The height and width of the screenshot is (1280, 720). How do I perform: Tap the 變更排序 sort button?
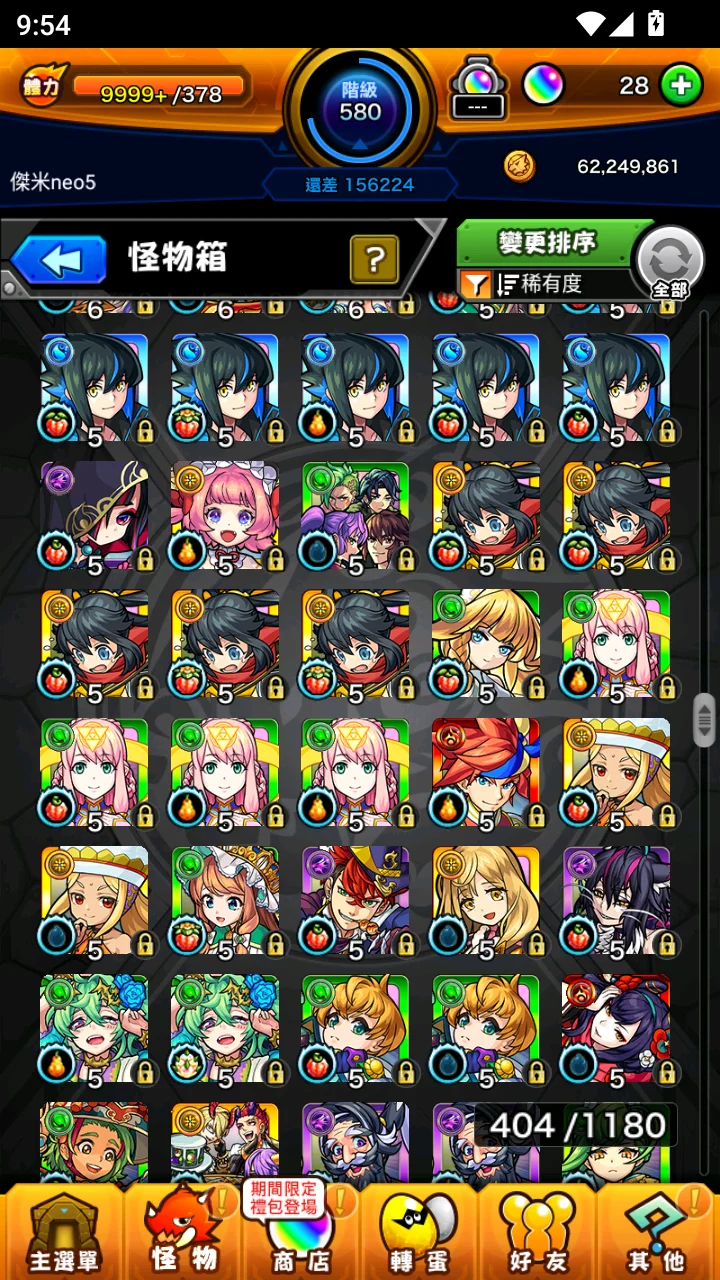click(548, 242)
